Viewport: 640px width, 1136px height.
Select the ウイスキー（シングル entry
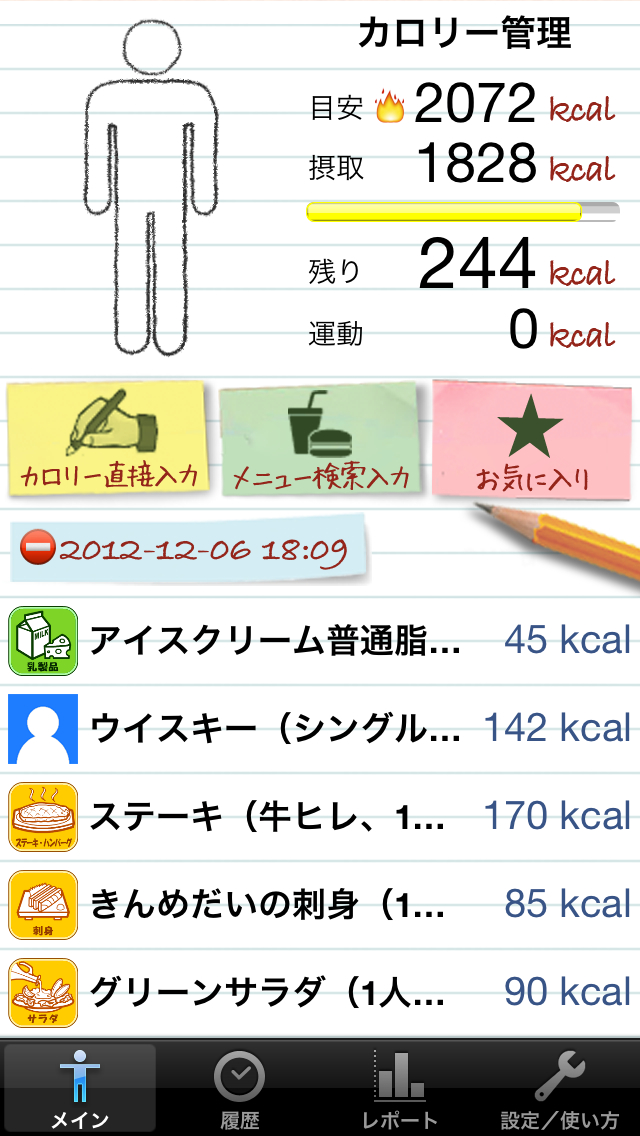320,728
